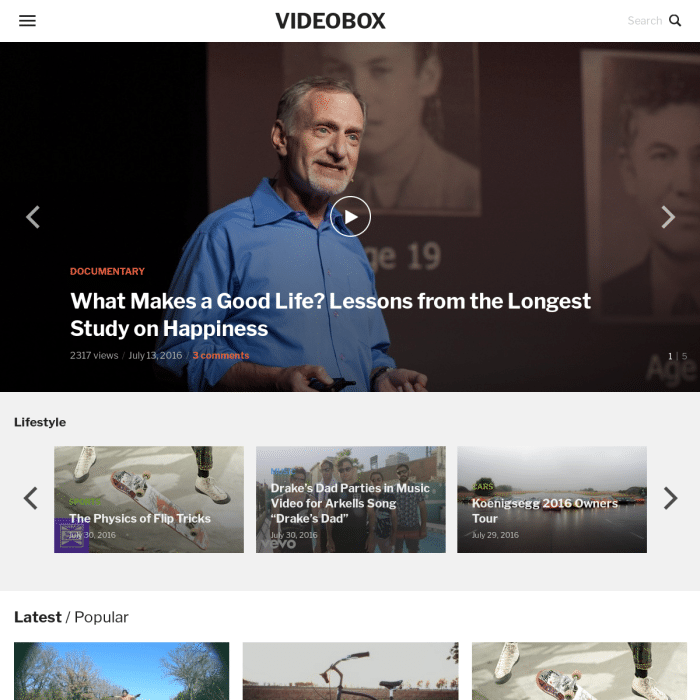View the 3 comments link

221,355
